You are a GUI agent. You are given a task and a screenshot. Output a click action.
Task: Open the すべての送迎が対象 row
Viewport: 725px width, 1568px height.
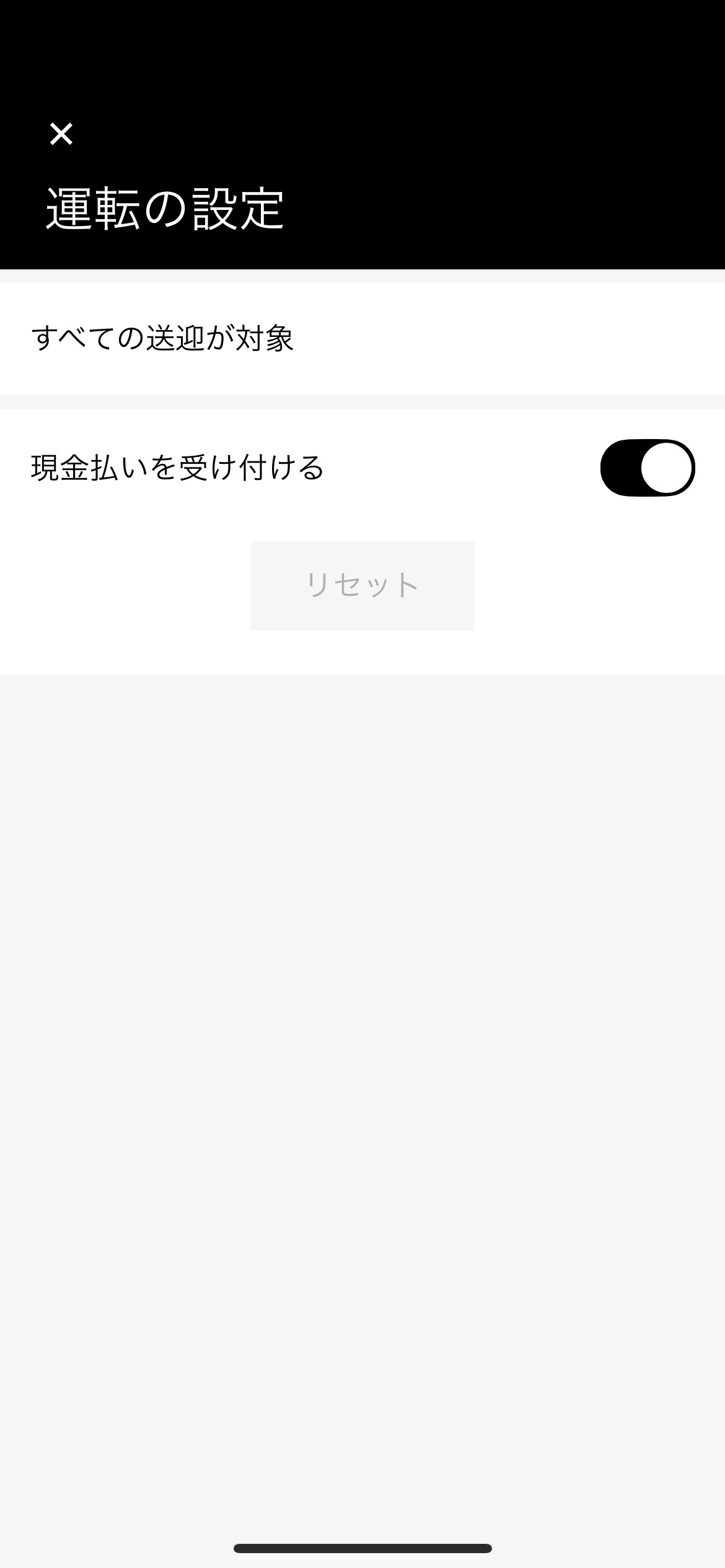point(362,338)
